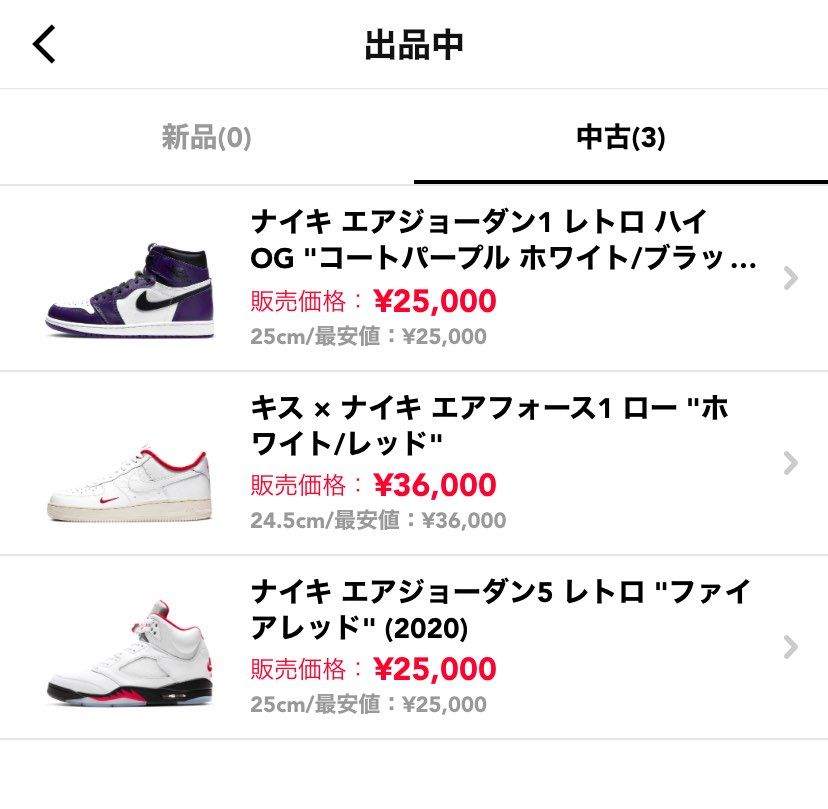Go back using the top-left arrow
The width and height of the screenshot is (828, 809).
(x=45, y=45)
